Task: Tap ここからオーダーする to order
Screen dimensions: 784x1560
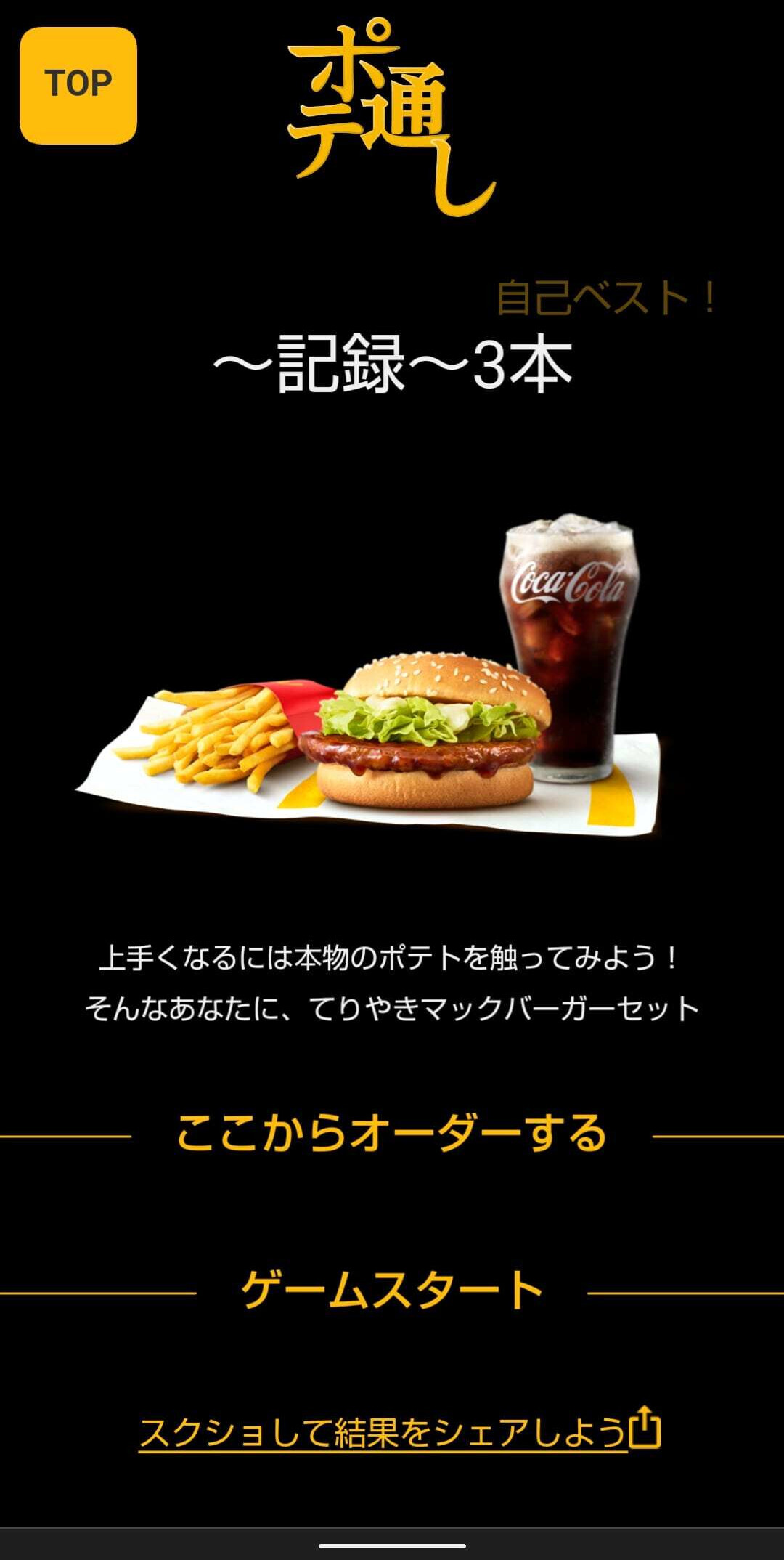Action: (x=392, y=1133)
